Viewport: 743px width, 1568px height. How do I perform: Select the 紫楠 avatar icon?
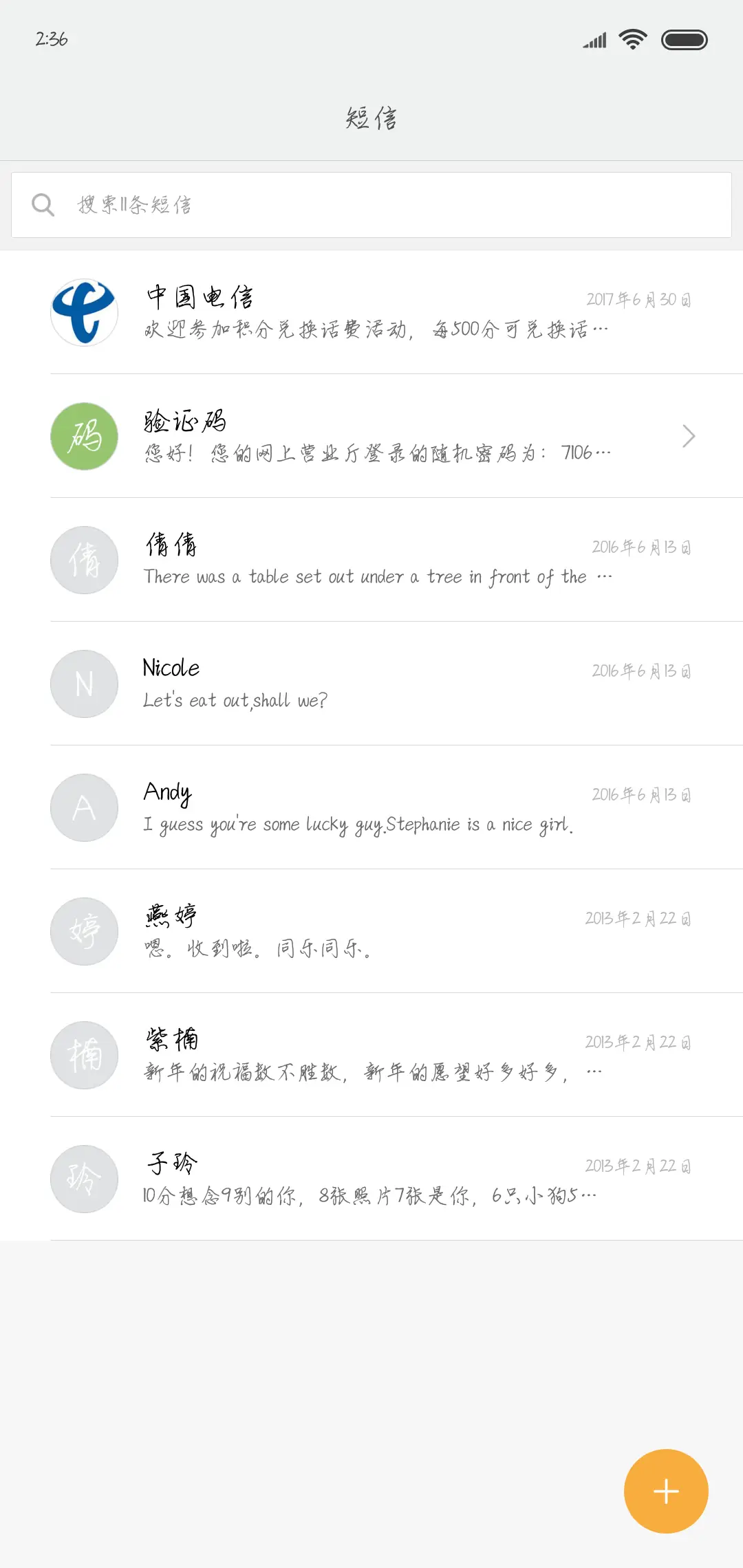pyautogui.click(x=84, y=1055)
